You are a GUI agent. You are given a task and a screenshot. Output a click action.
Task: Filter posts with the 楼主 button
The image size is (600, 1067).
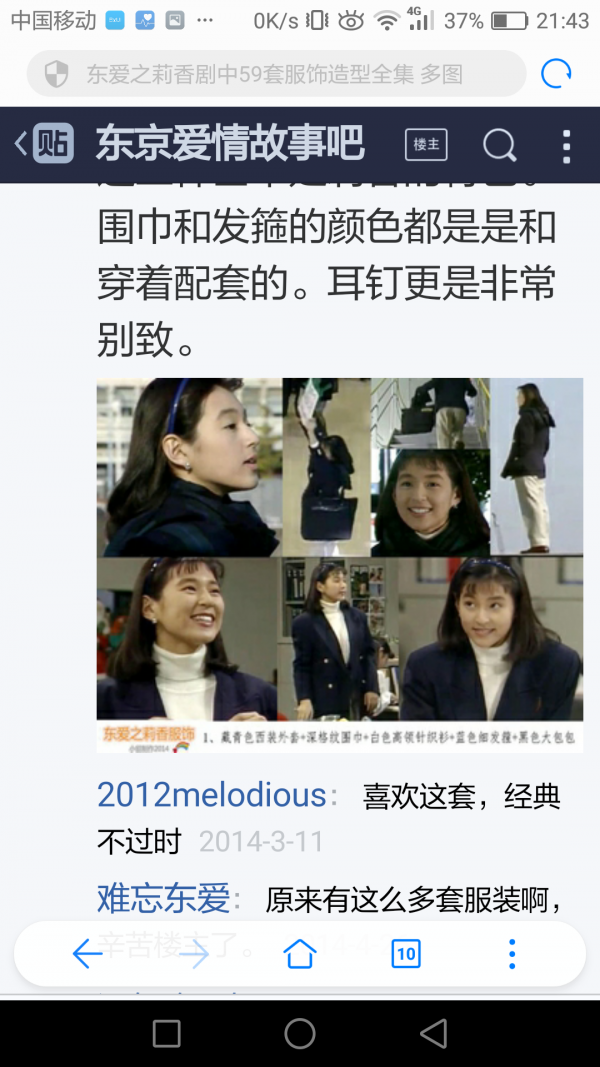pos(426,144)
